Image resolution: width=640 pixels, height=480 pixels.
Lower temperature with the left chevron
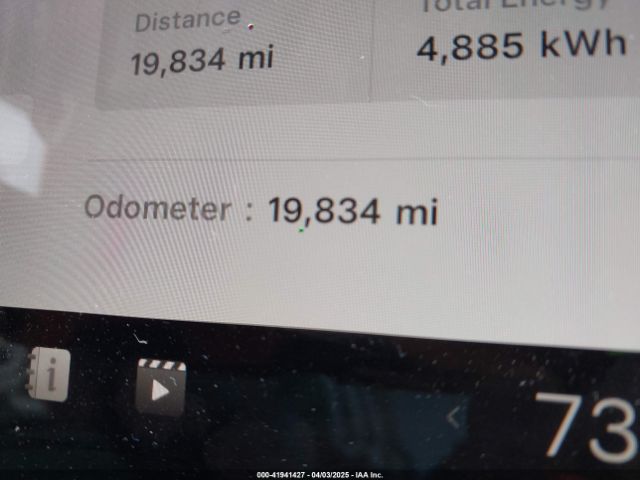coord(456,418)
